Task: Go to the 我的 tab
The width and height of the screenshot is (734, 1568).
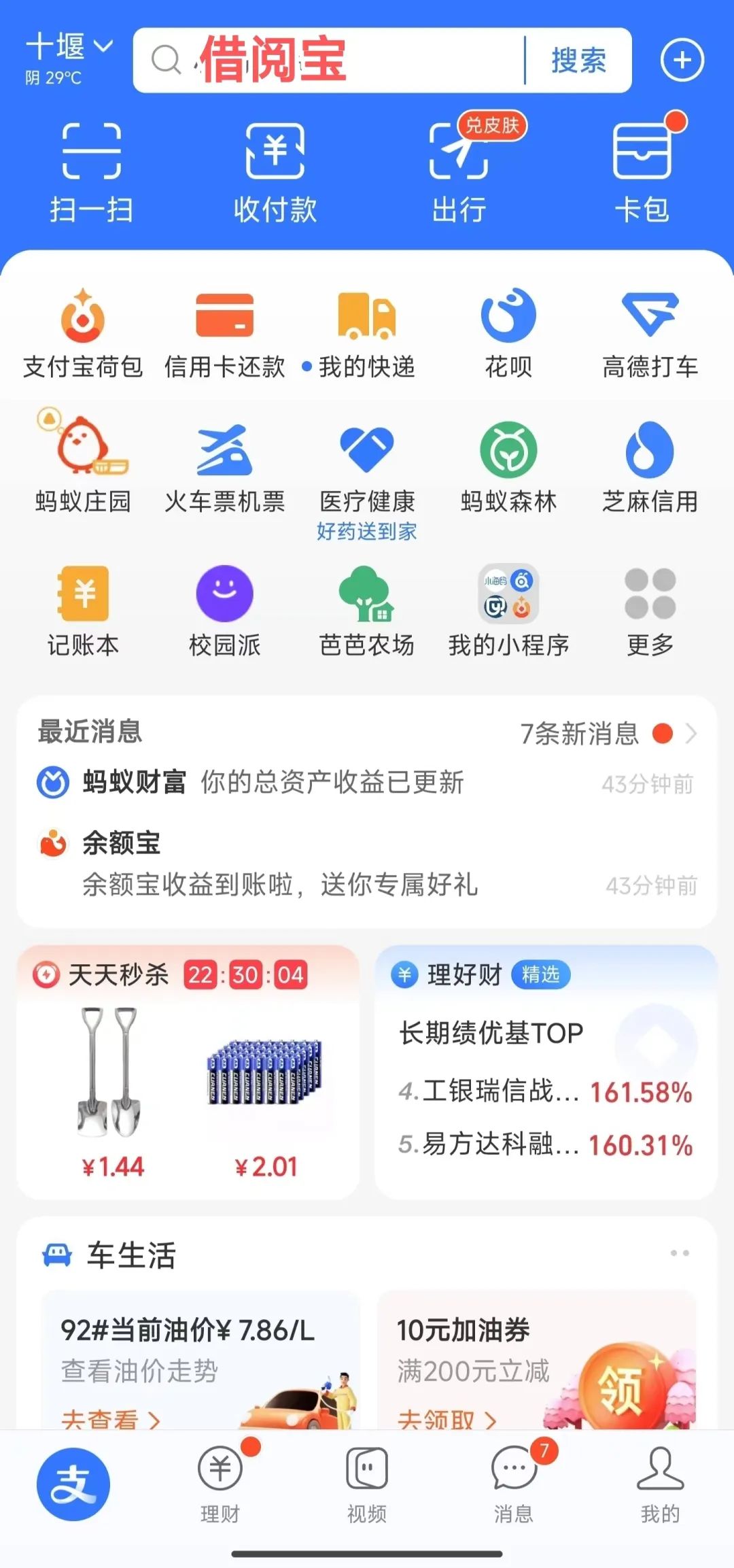Action: (x=660, y=1484)
